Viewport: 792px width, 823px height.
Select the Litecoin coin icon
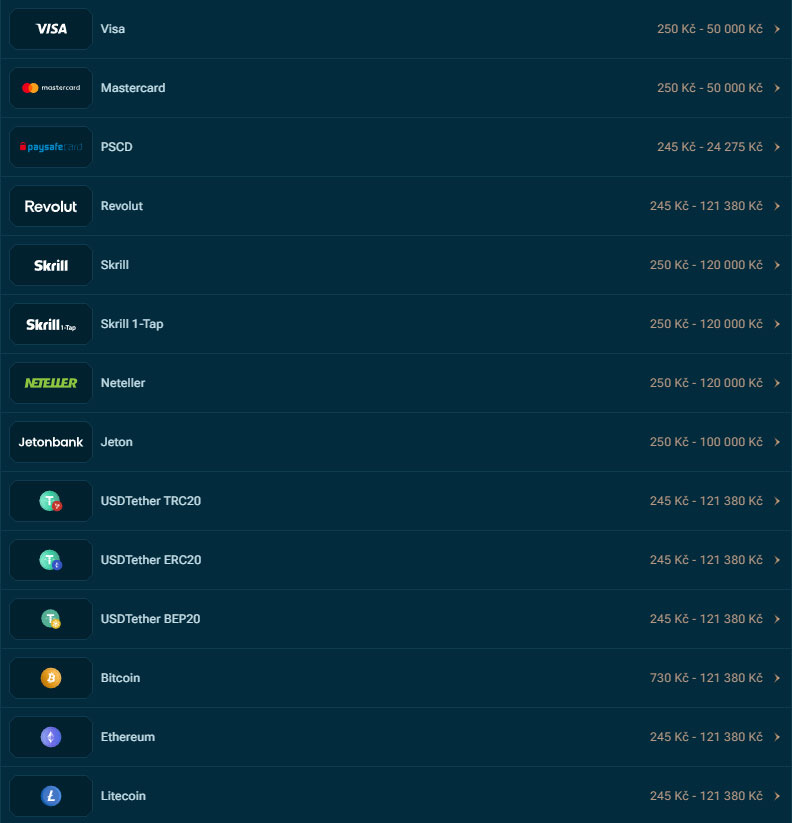point(50,796)
